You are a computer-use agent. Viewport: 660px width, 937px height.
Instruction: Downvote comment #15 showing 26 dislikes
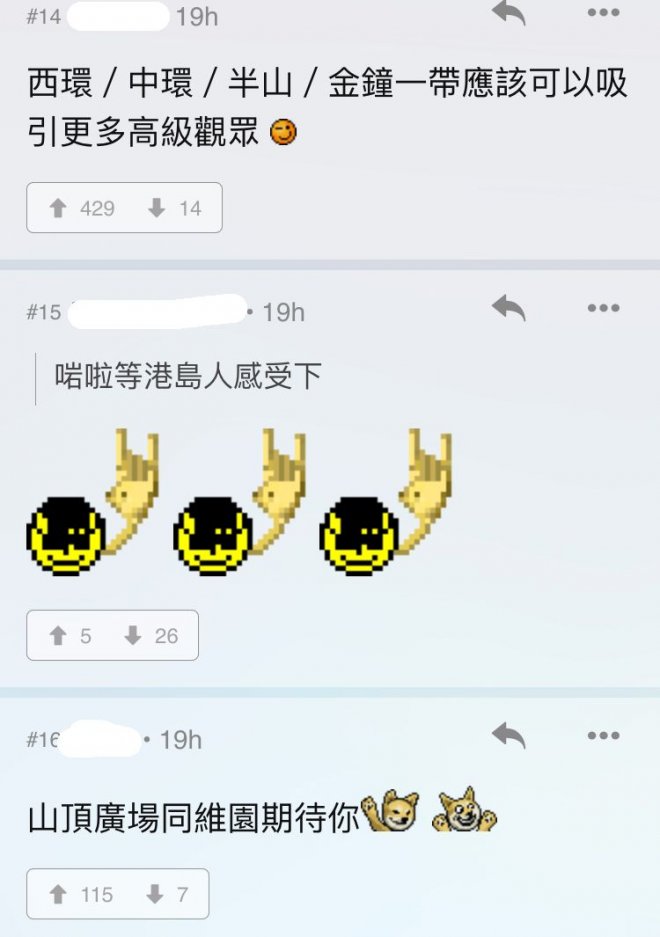coord(150,635)
